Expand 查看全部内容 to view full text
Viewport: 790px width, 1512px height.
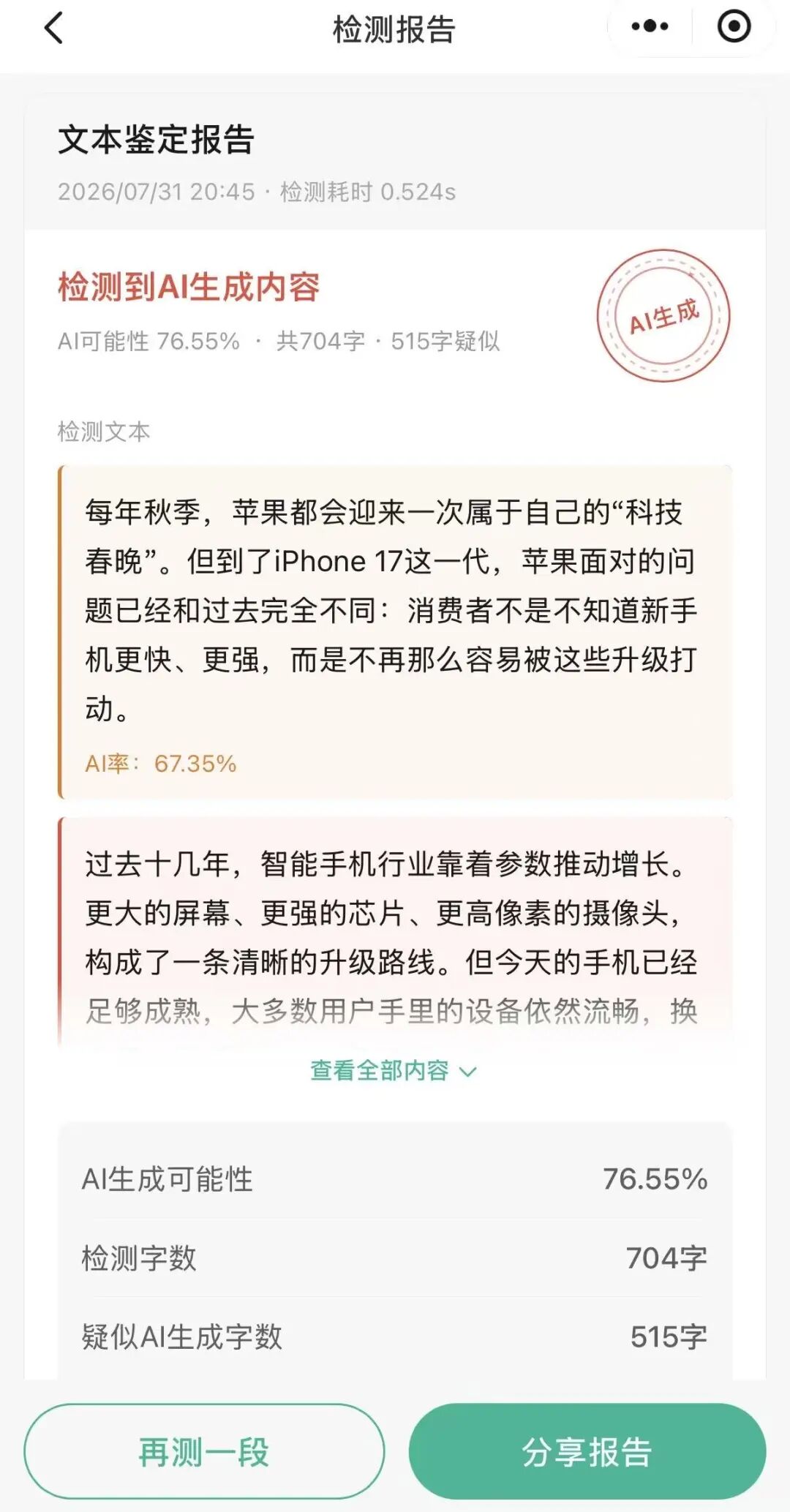coord(394,1071)
